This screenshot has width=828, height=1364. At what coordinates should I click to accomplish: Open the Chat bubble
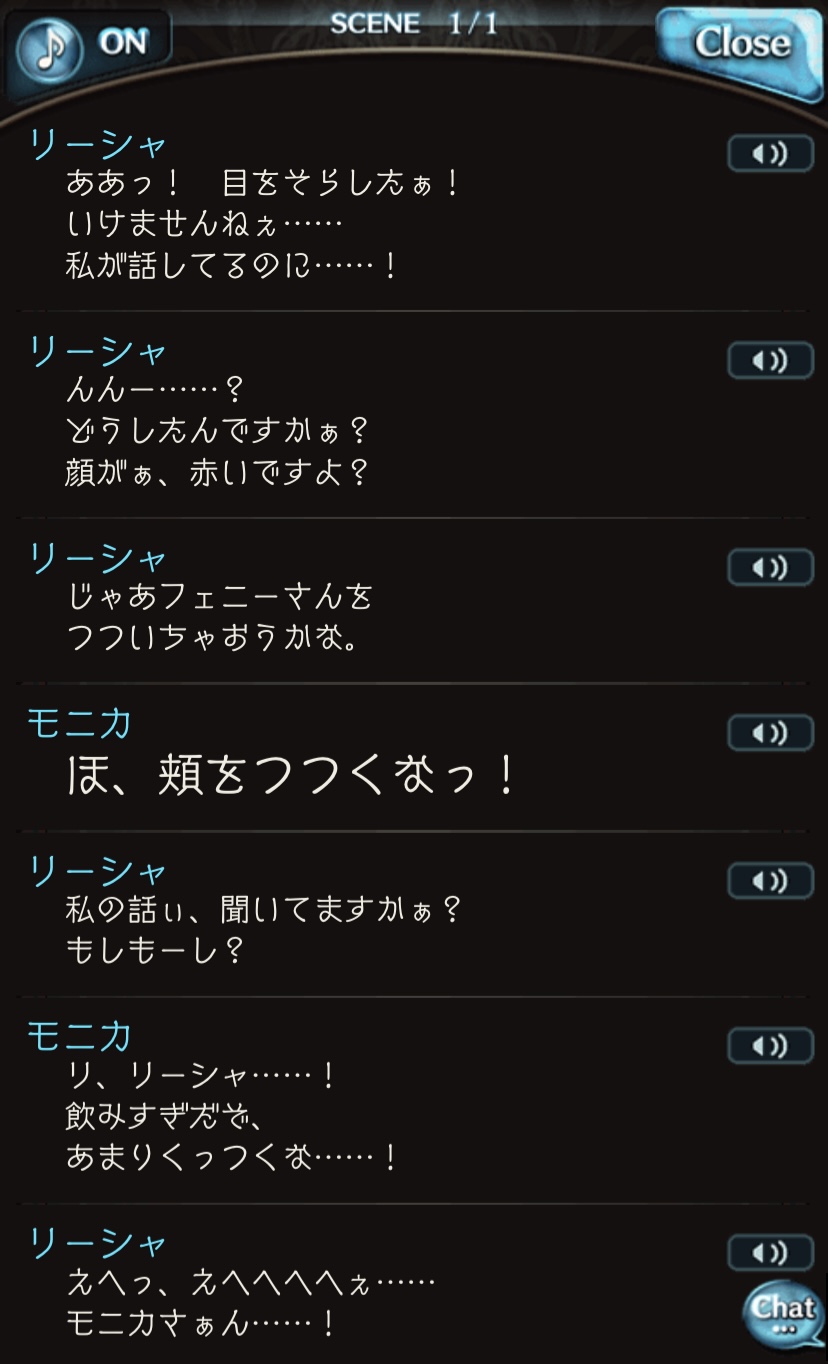[x=783, y=1314]
